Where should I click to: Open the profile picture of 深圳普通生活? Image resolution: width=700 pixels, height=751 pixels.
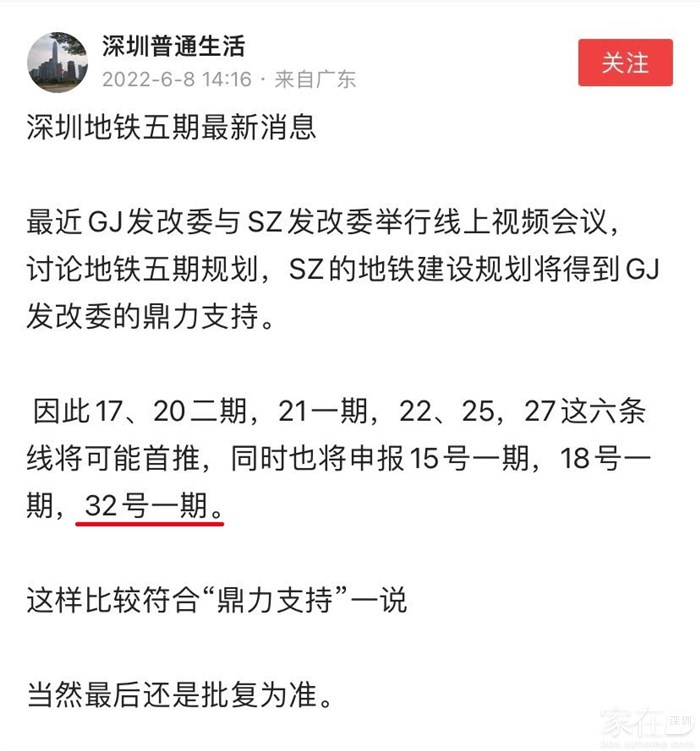click(57, 62)
